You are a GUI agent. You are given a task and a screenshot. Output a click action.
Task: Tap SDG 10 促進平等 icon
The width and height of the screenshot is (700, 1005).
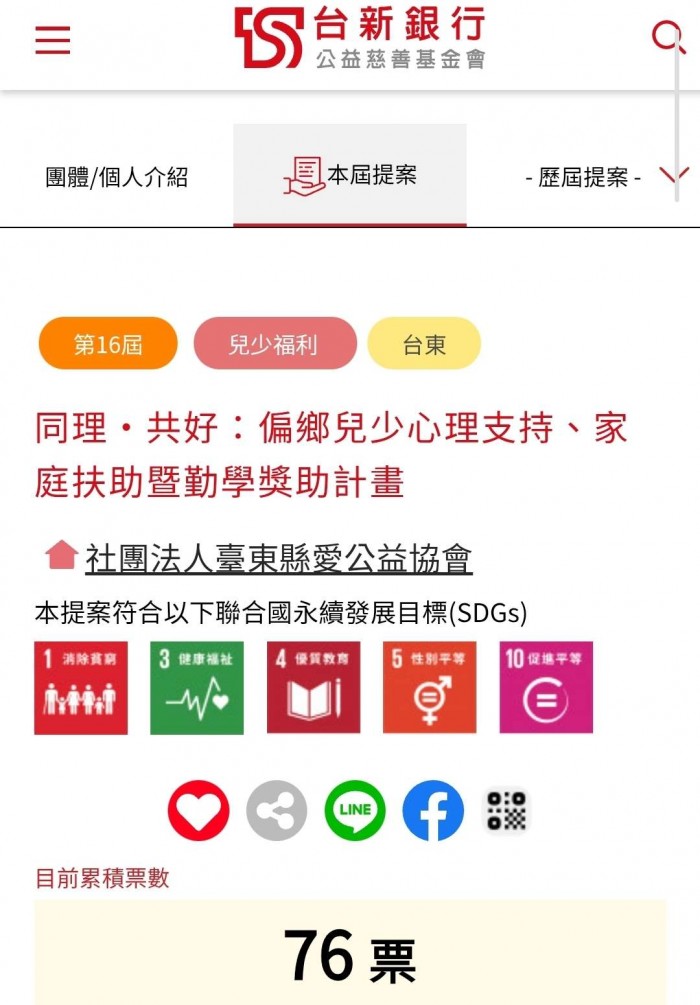tap(546, 688)
